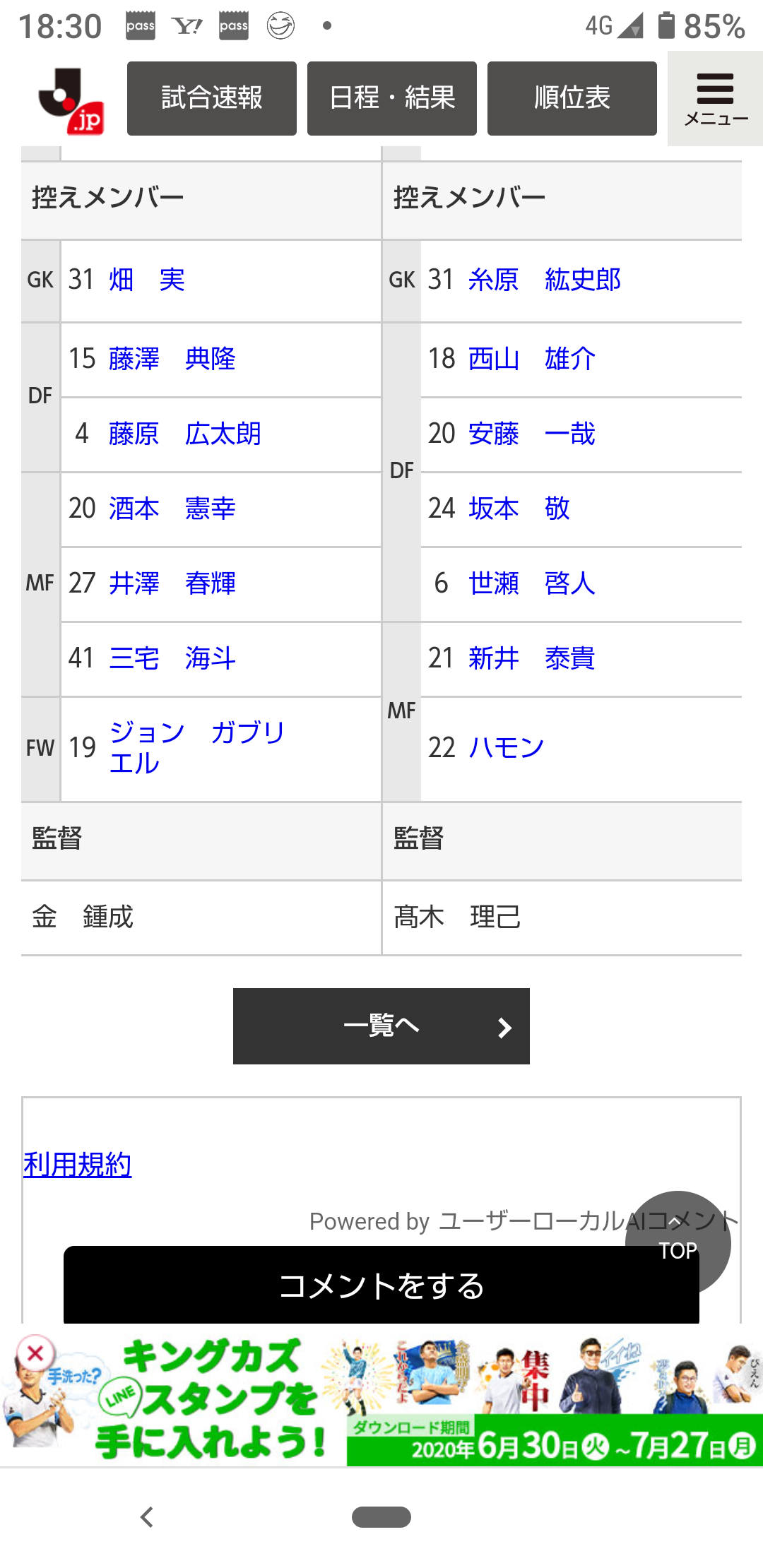Image resolution: width=763 pixels, height=1568 pixels.
Task: Open player 糸原 紘史郎 profile
Action: [544, 280]
